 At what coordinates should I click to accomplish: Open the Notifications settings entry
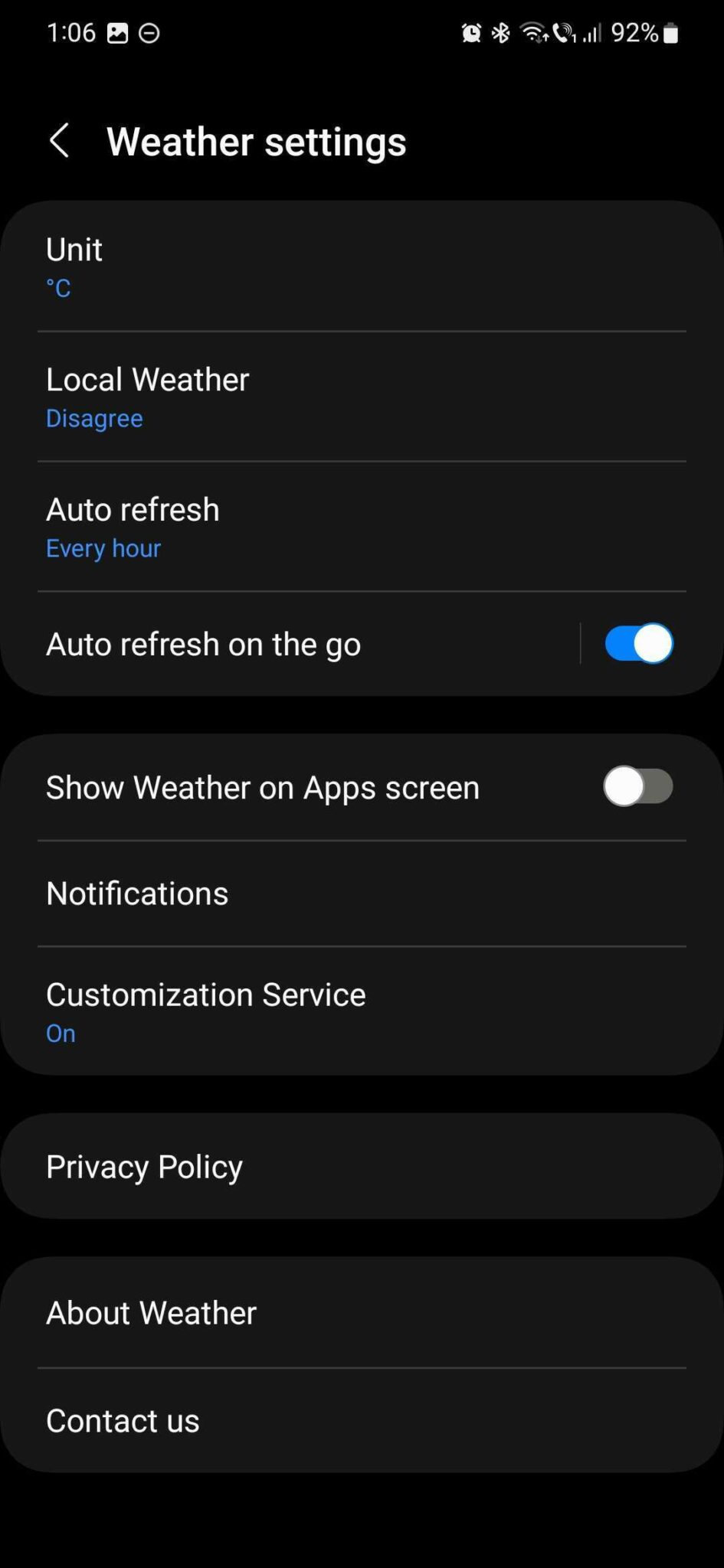click(360, 893)
